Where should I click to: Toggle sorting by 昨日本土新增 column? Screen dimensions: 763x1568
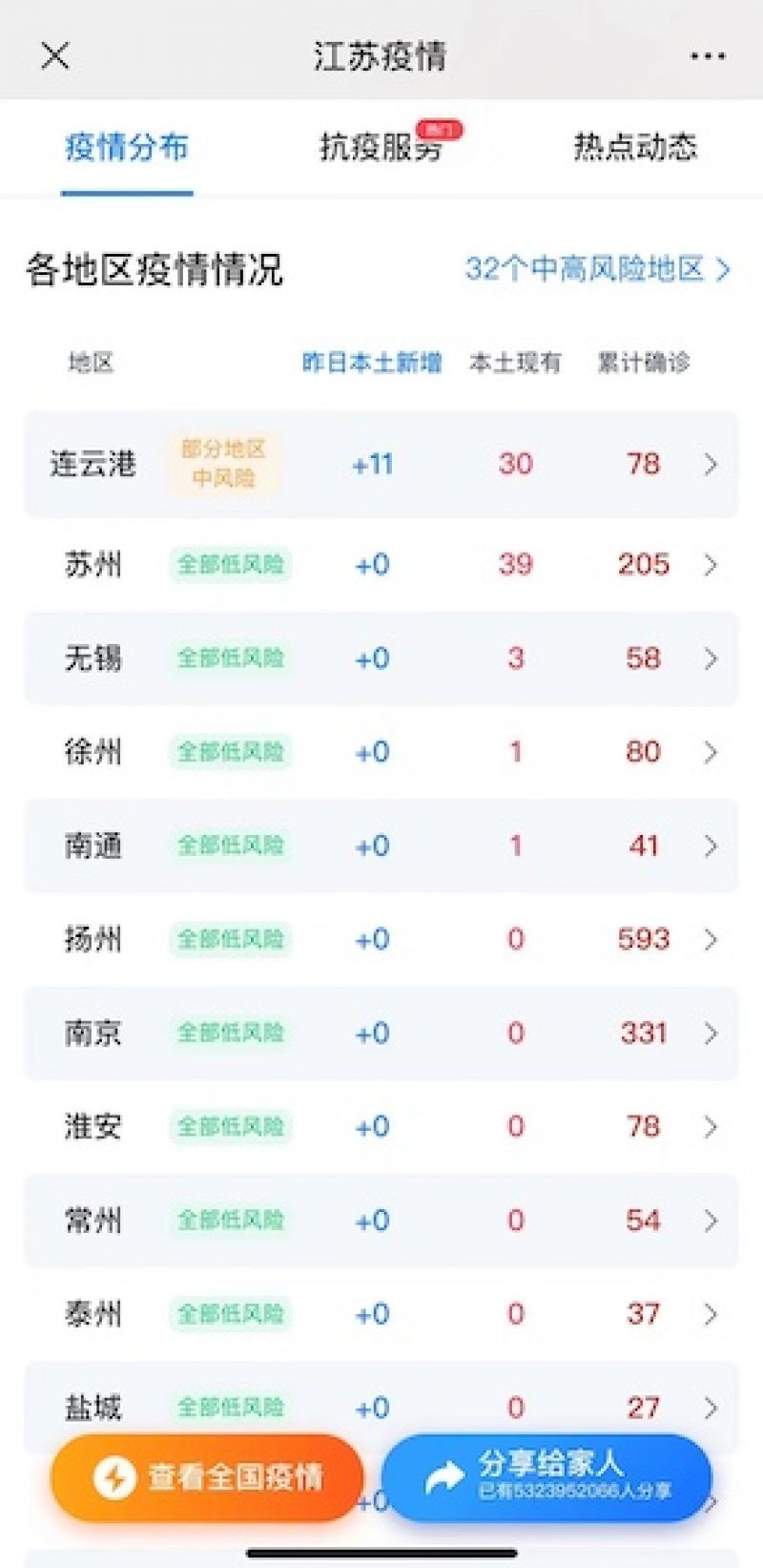point(371,363)
